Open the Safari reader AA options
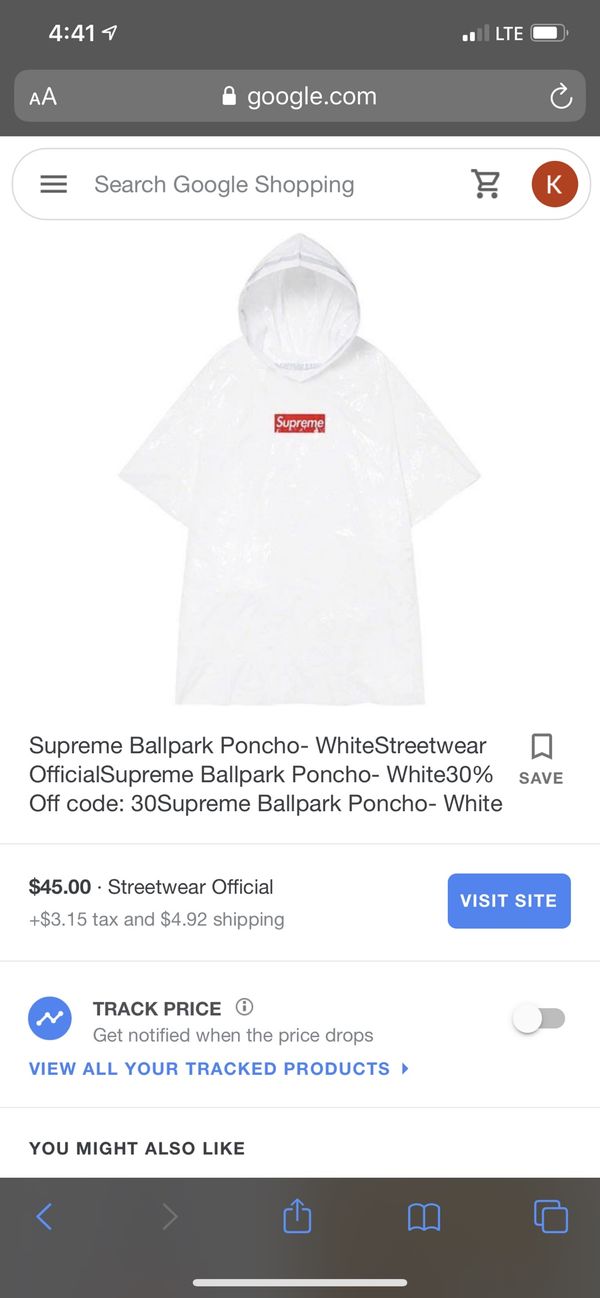Image resolution: width=600 pixels, height=1298 pixels. tap(43, 97)
